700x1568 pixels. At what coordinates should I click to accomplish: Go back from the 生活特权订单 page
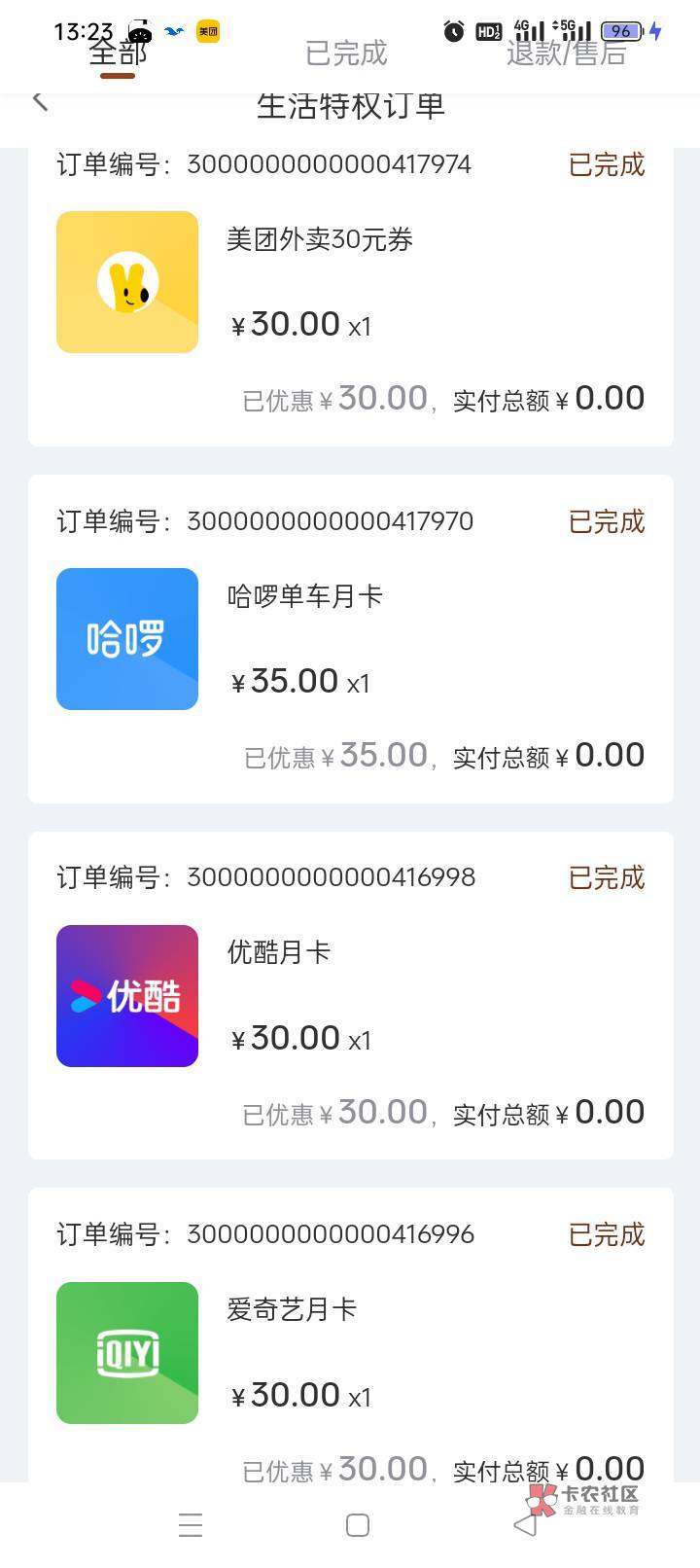[x=40, y=100]
